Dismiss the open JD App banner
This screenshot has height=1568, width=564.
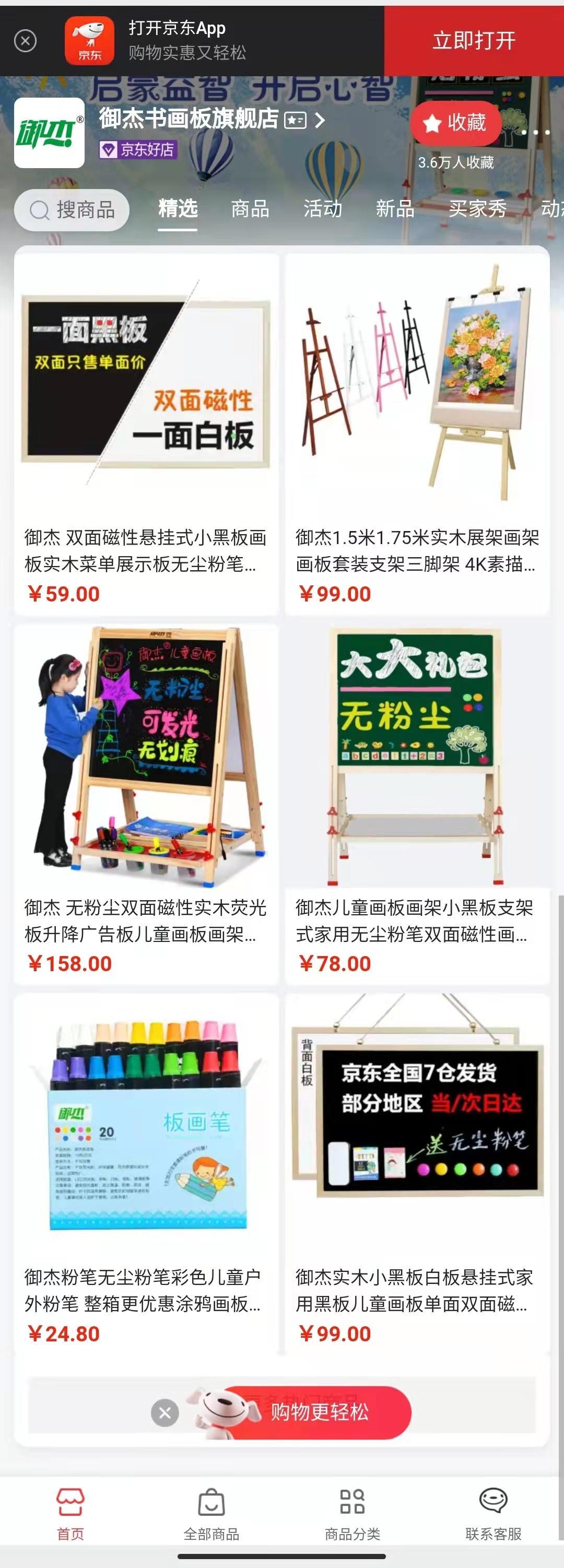[x=25, y=41]
